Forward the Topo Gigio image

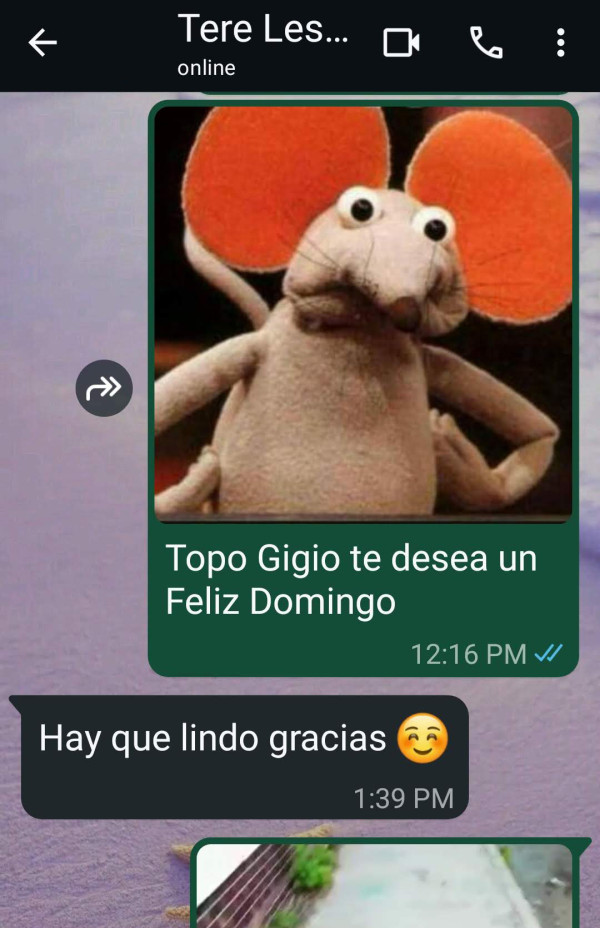tap(104, 388)
